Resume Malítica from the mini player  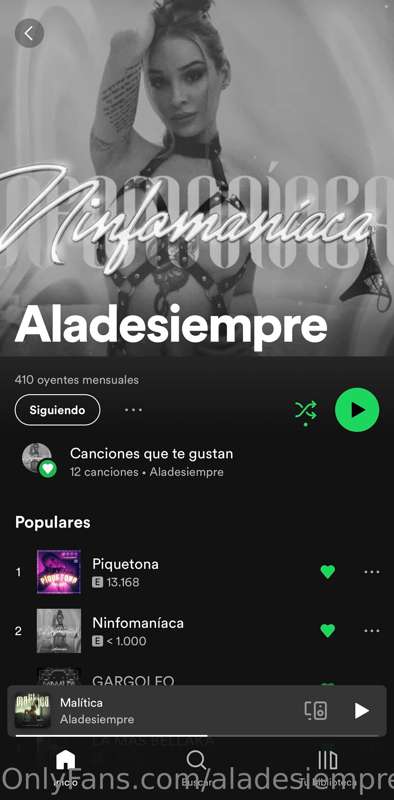coord(361,711)
